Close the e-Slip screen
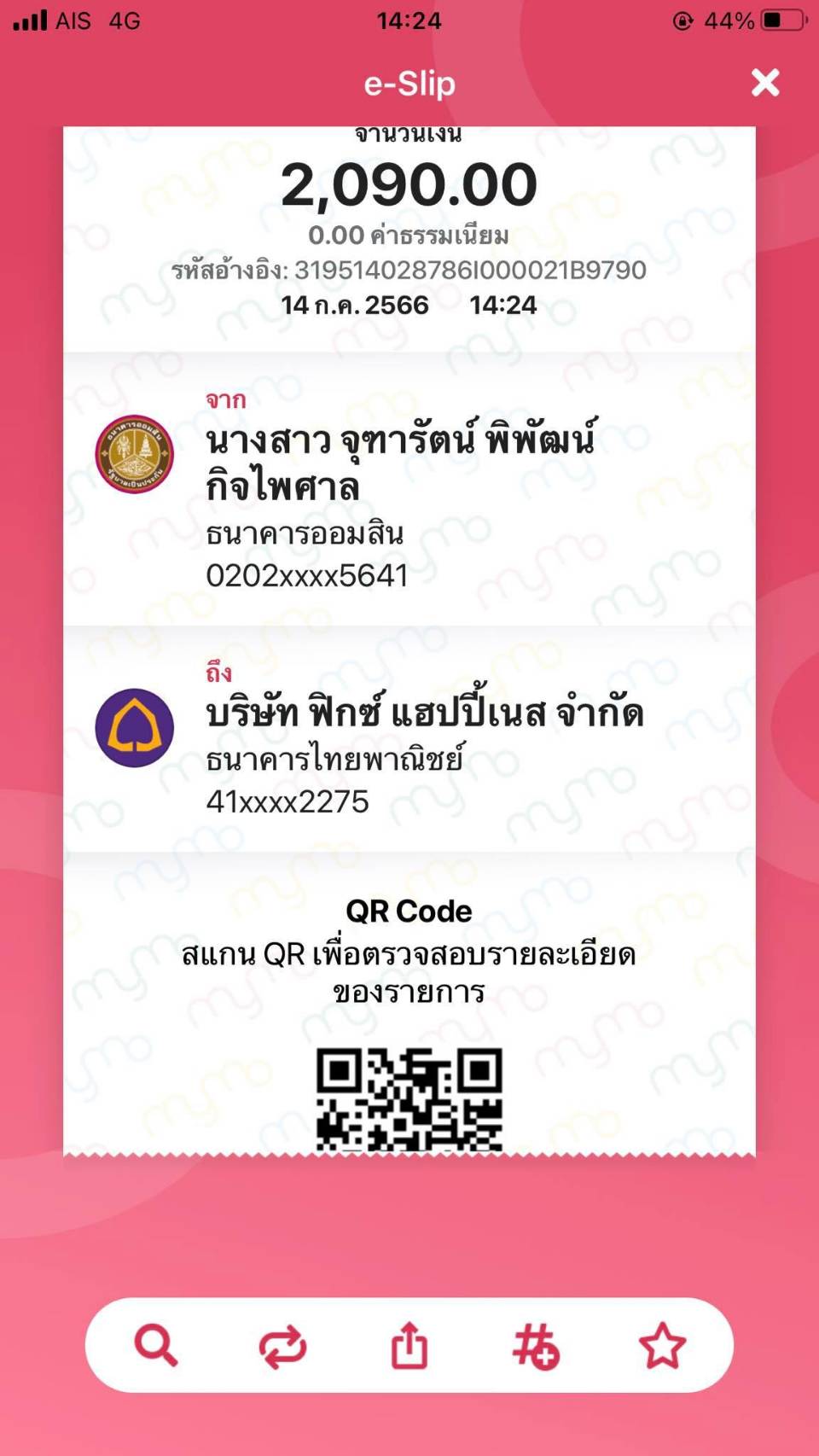 pos(765,83)
